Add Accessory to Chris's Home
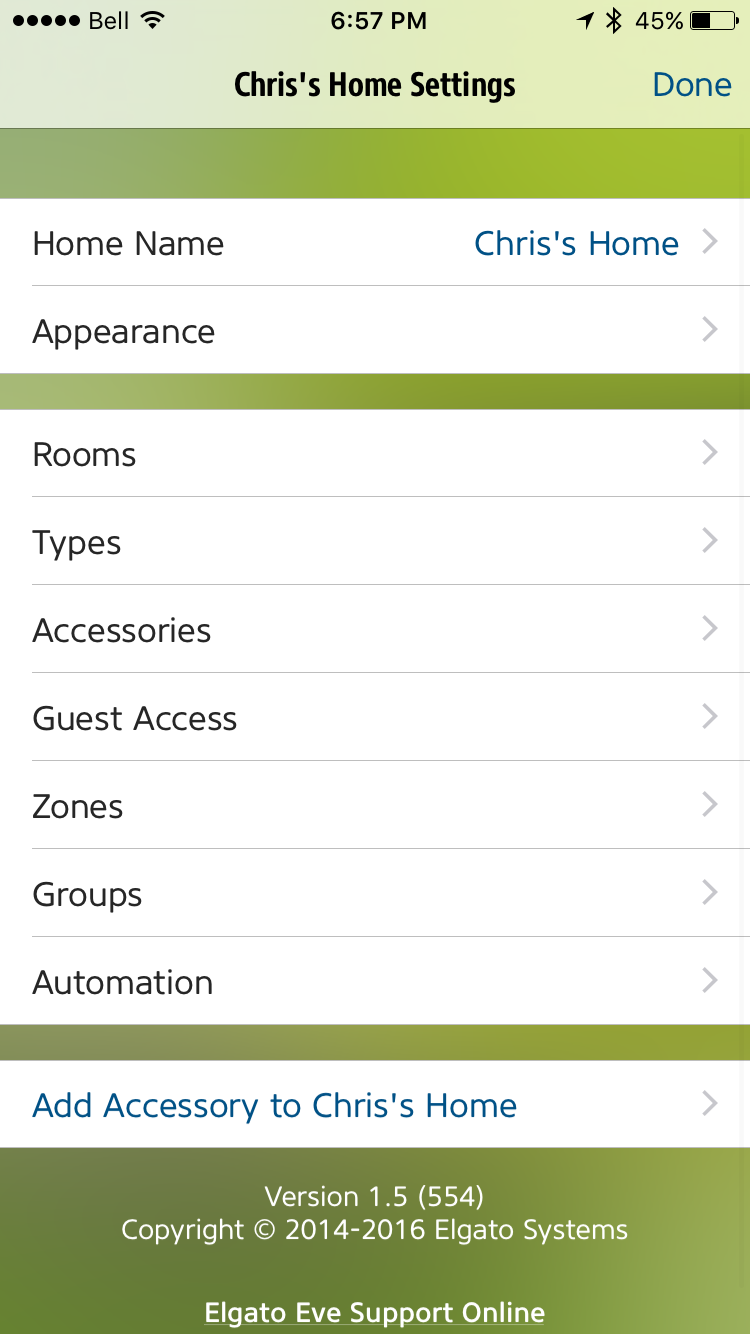 (x=375, y=1105)
